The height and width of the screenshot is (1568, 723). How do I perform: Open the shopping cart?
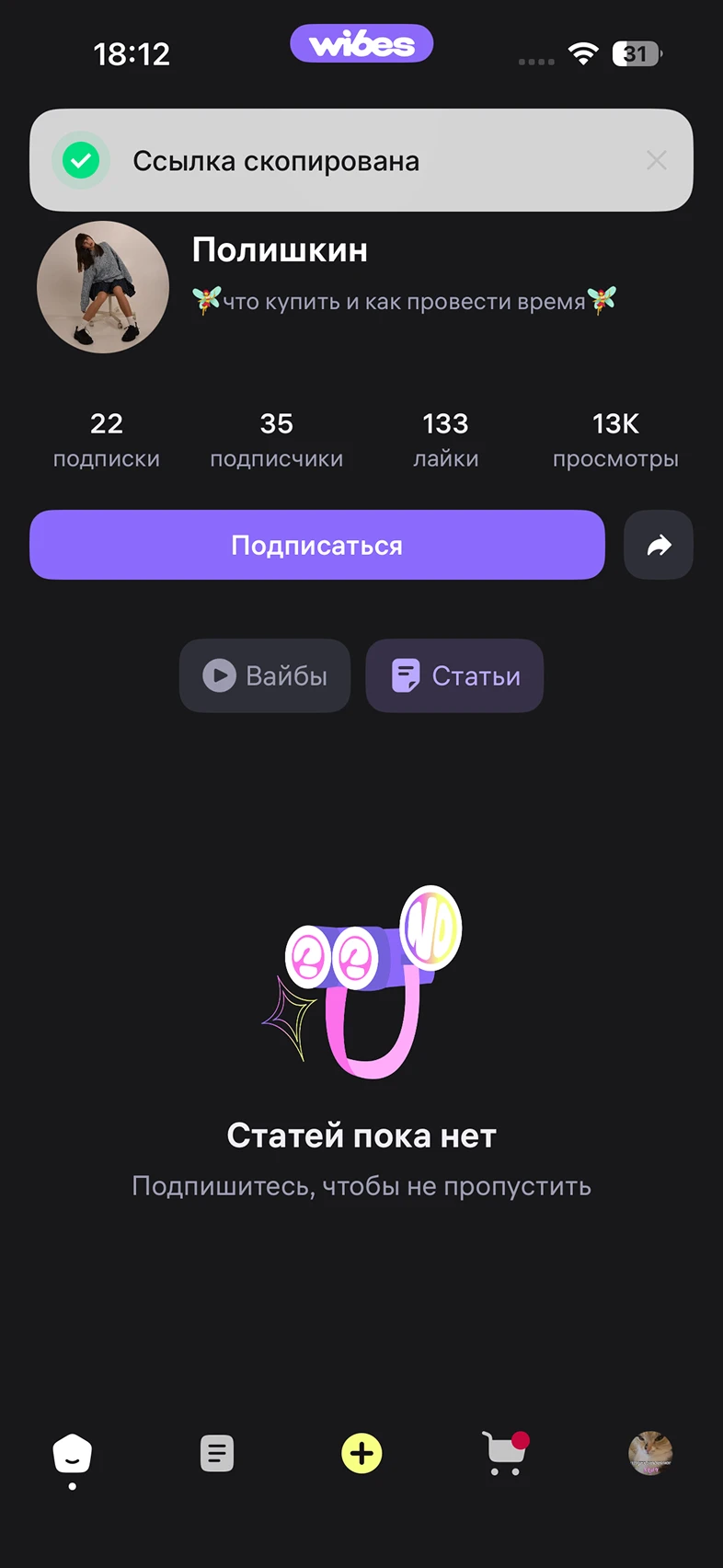(x=505, y=1454)
